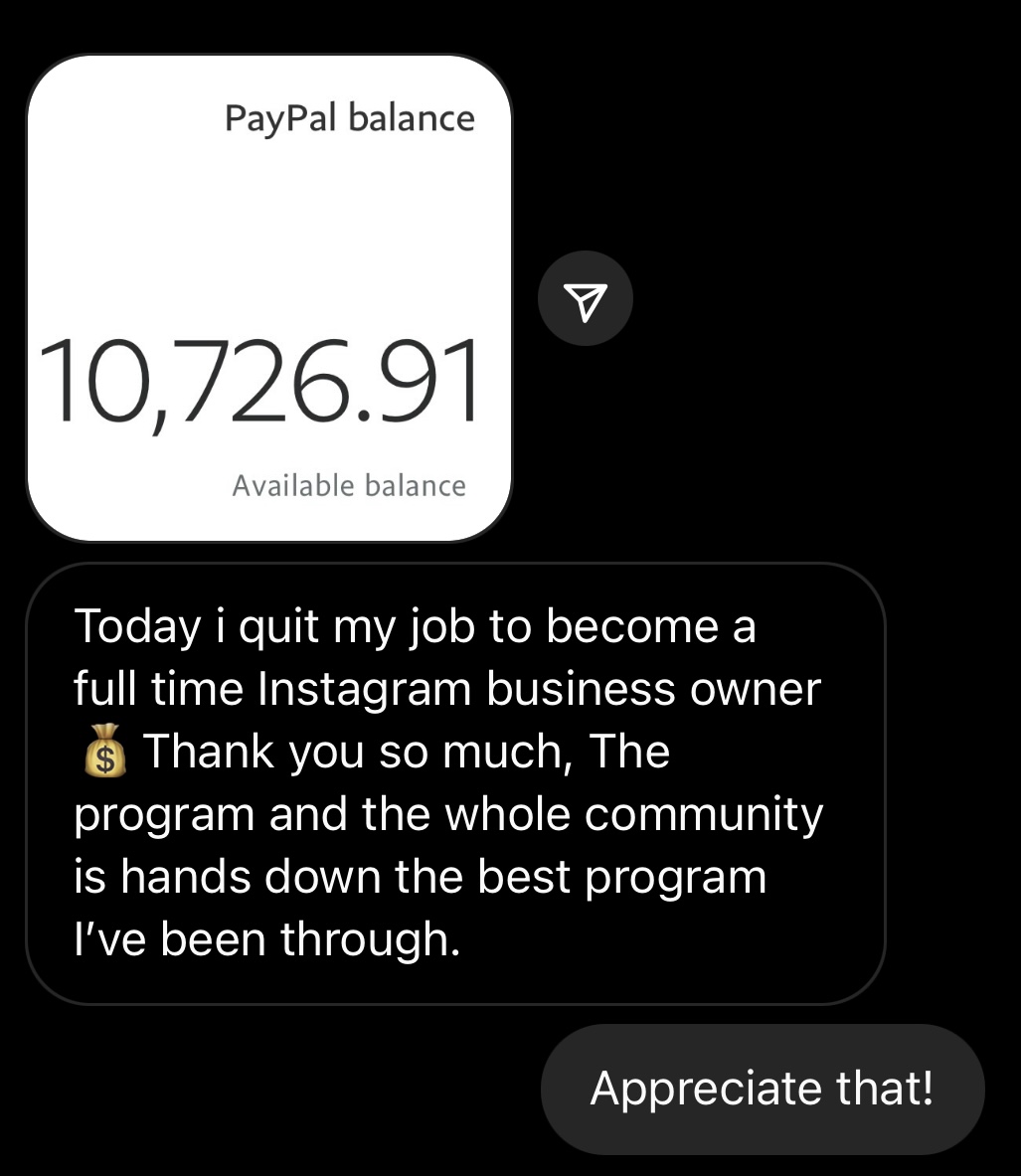
Task: Forward the PayPal balance image via share icon
Action: pyautogui.click(x=585, y=298)
